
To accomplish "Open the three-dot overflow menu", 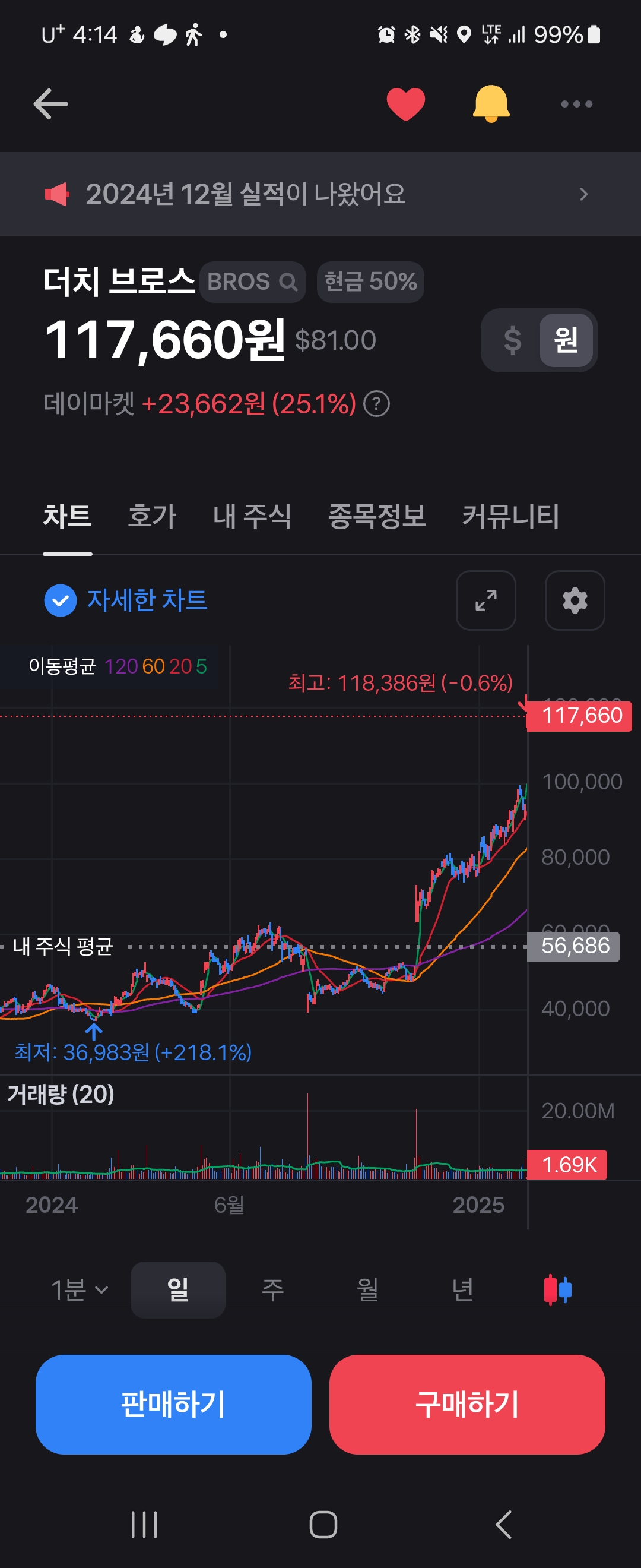I will pos(576,104).
